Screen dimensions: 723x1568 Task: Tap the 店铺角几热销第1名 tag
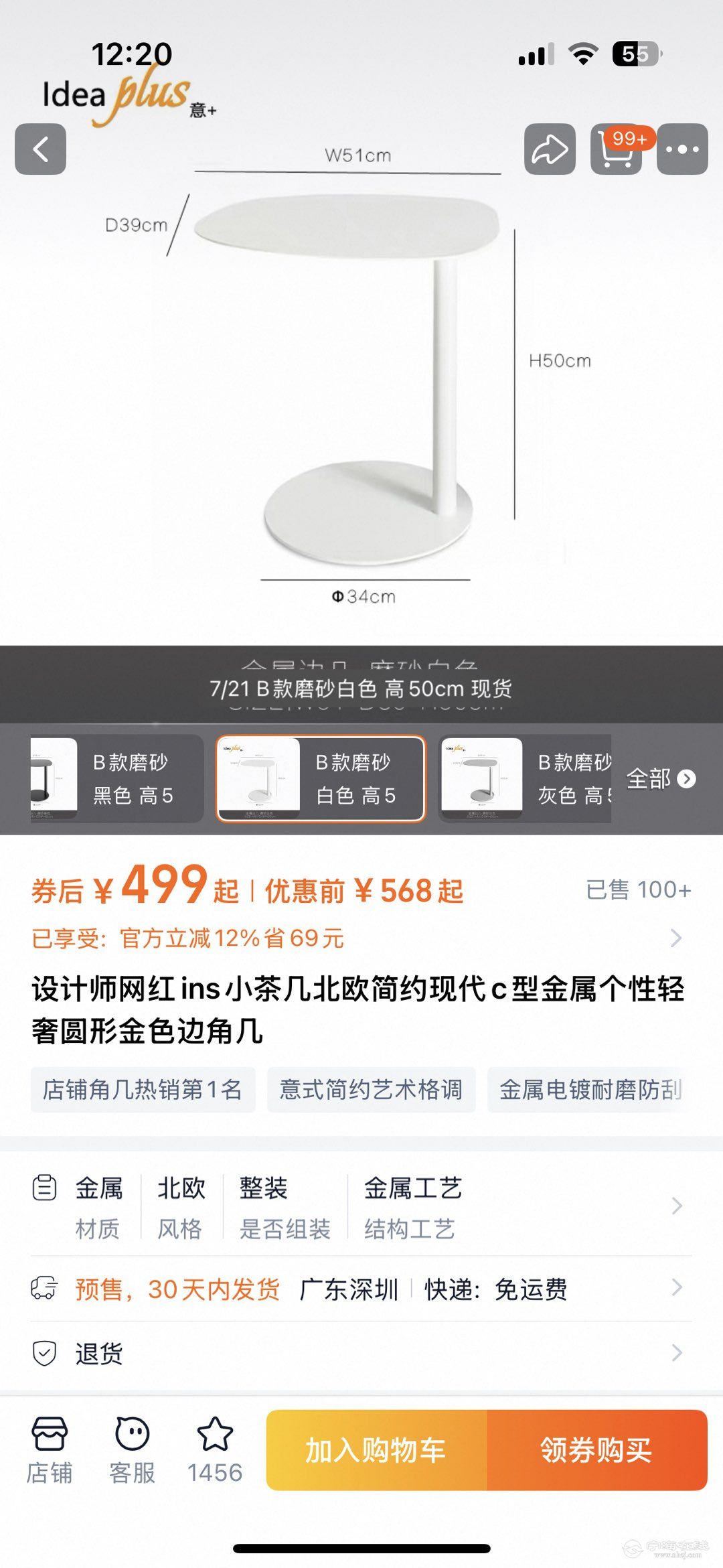143,1090
